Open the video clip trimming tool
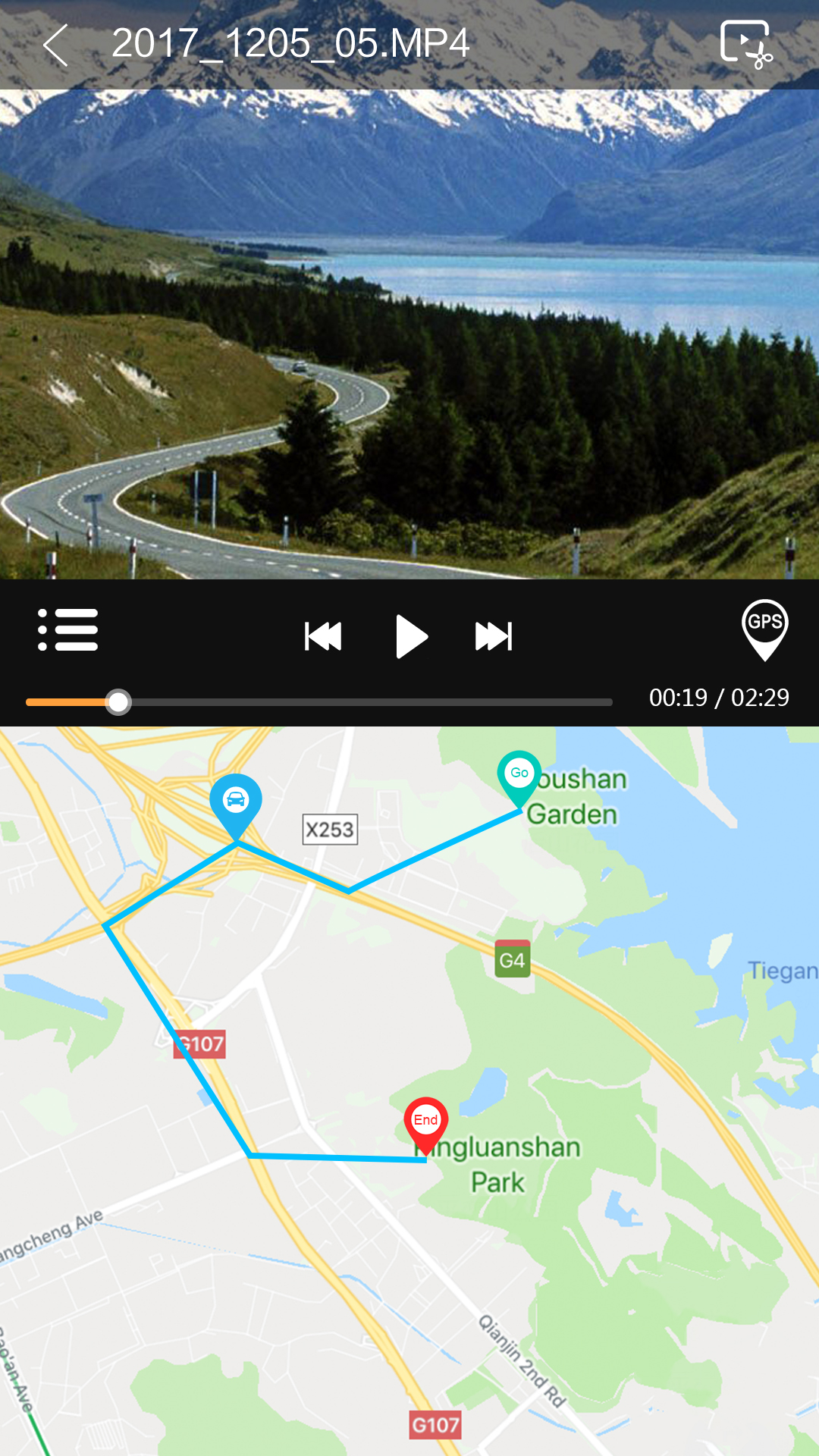Image resolution: width=819 pixels, height=1456 pixels. coord(745,45)
